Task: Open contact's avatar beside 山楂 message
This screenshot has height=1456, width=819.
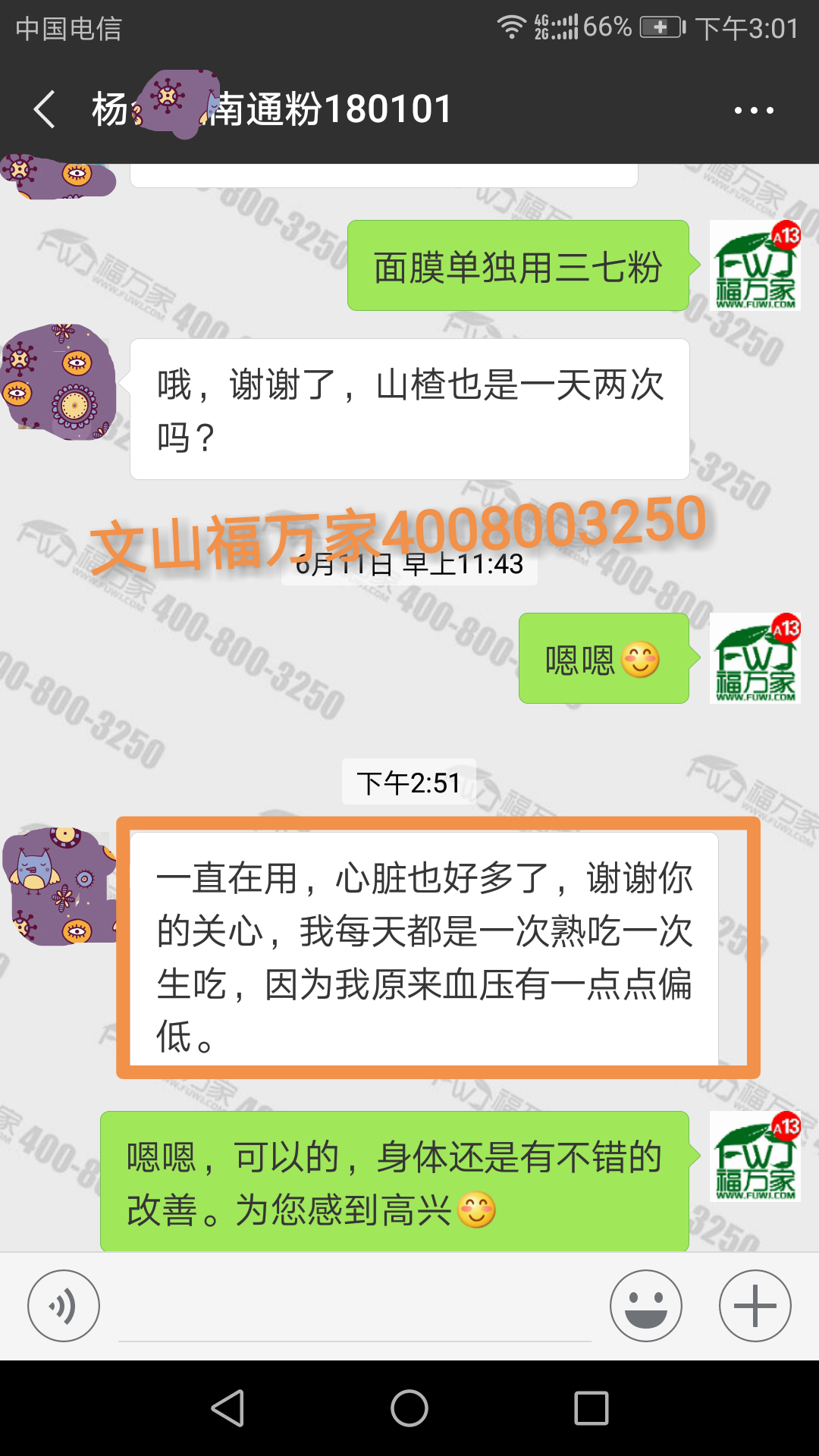Action: pyautogui.click(x=58, y=382)
